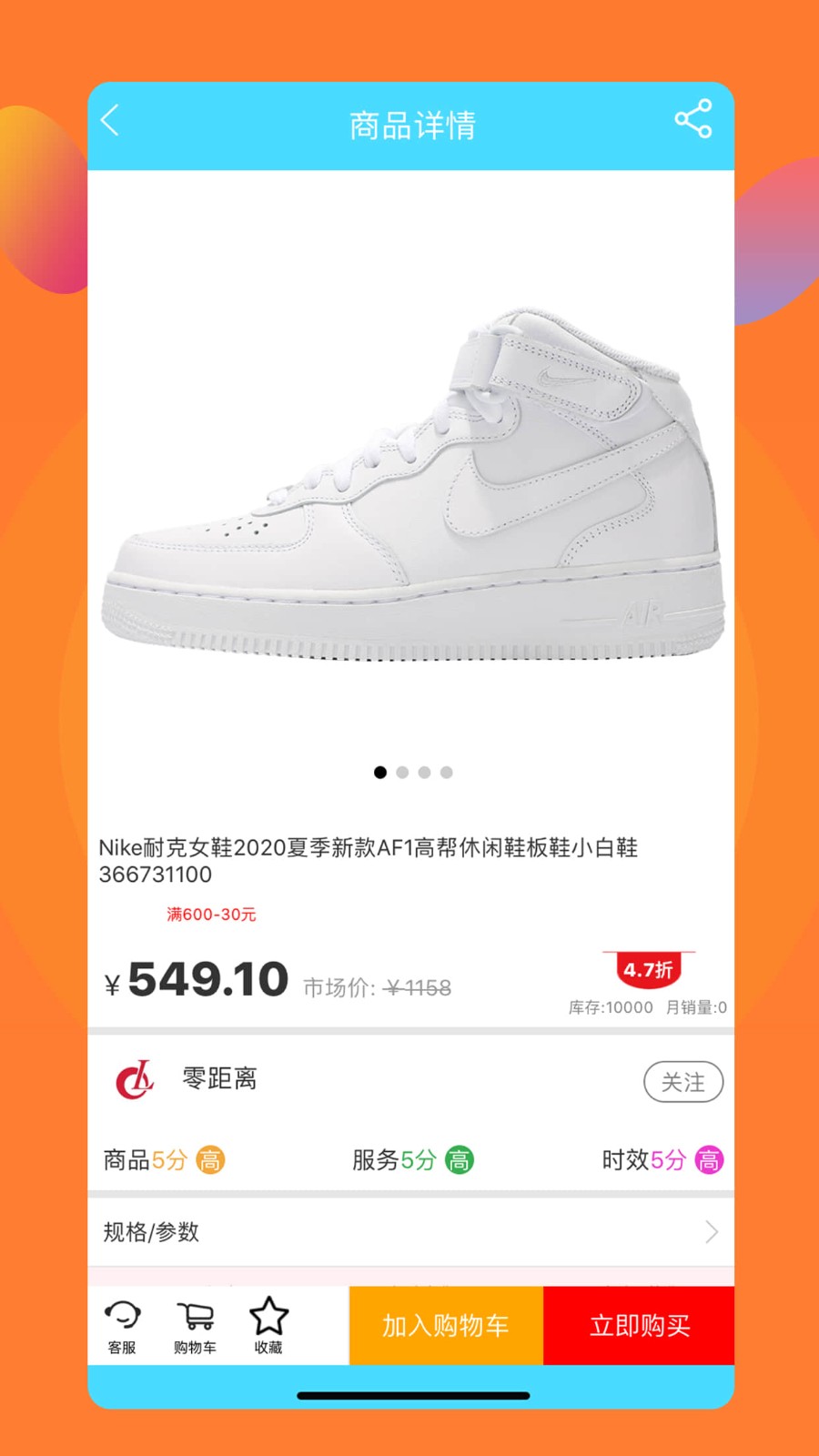Select the second carousel indicator dot
Screen dimensions: 819x1456
point(402,772)
